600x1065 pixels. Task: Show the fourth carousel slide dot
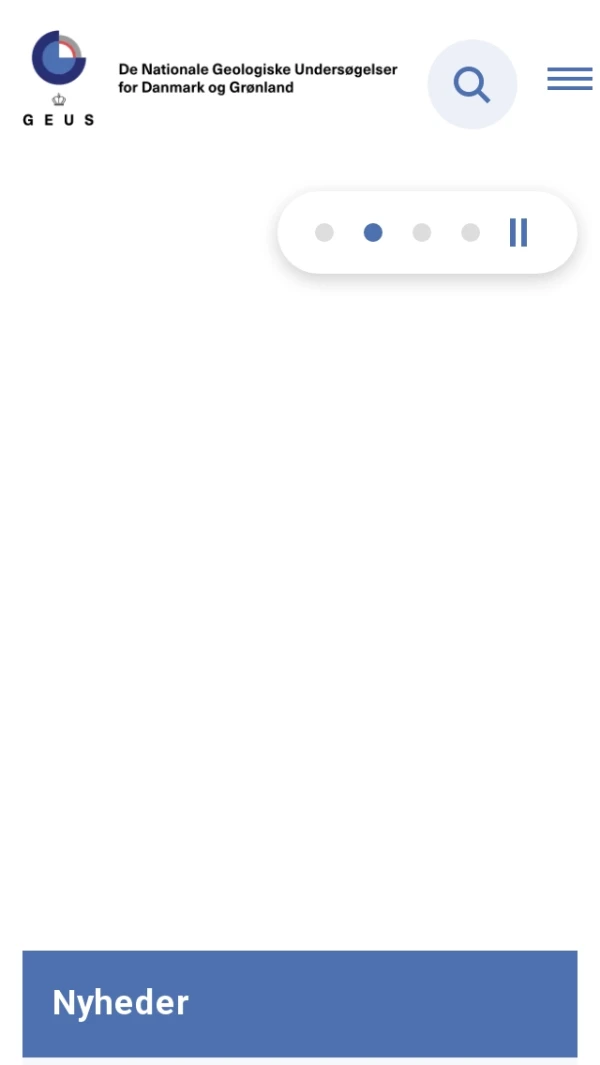[470, 232]
